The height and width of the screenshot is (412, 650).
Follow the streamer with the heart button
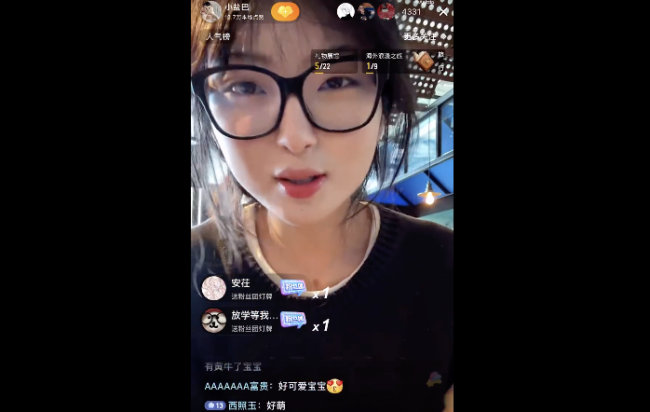285,12
